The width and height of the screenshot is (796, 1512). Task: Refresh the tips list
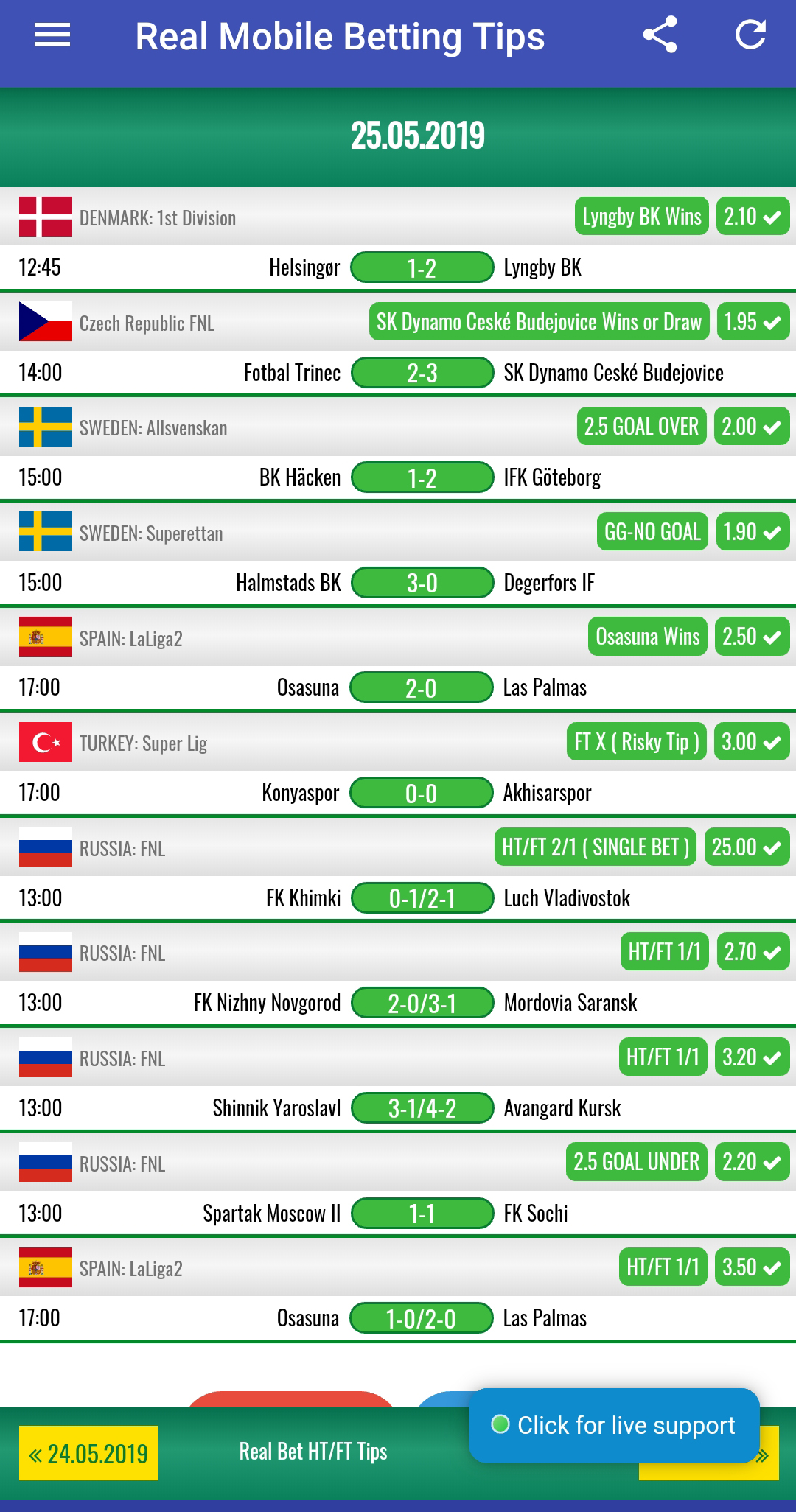point(750,35)
